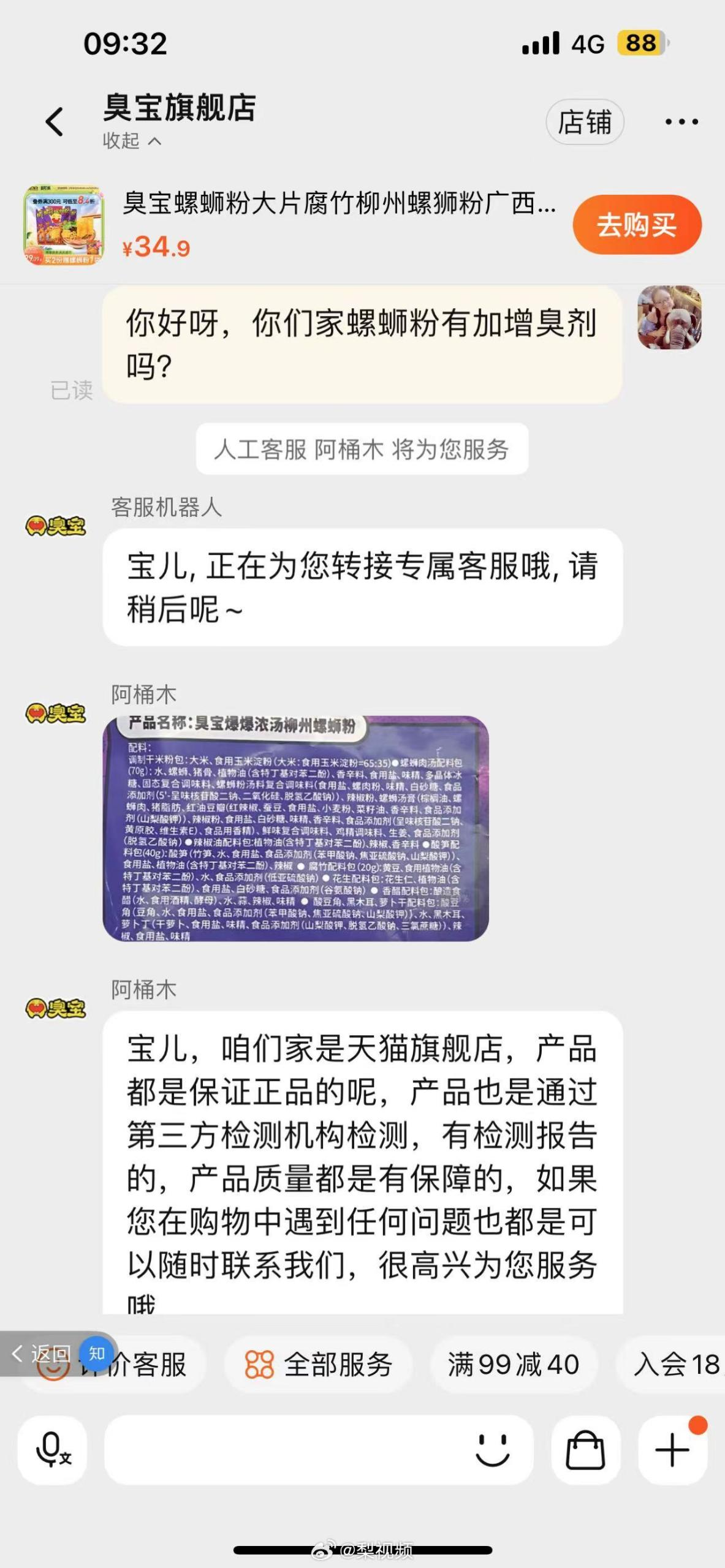Select the 满99减40 coupon chip
Screen dimensions: 725x1568
click(x=513, y=1365)
